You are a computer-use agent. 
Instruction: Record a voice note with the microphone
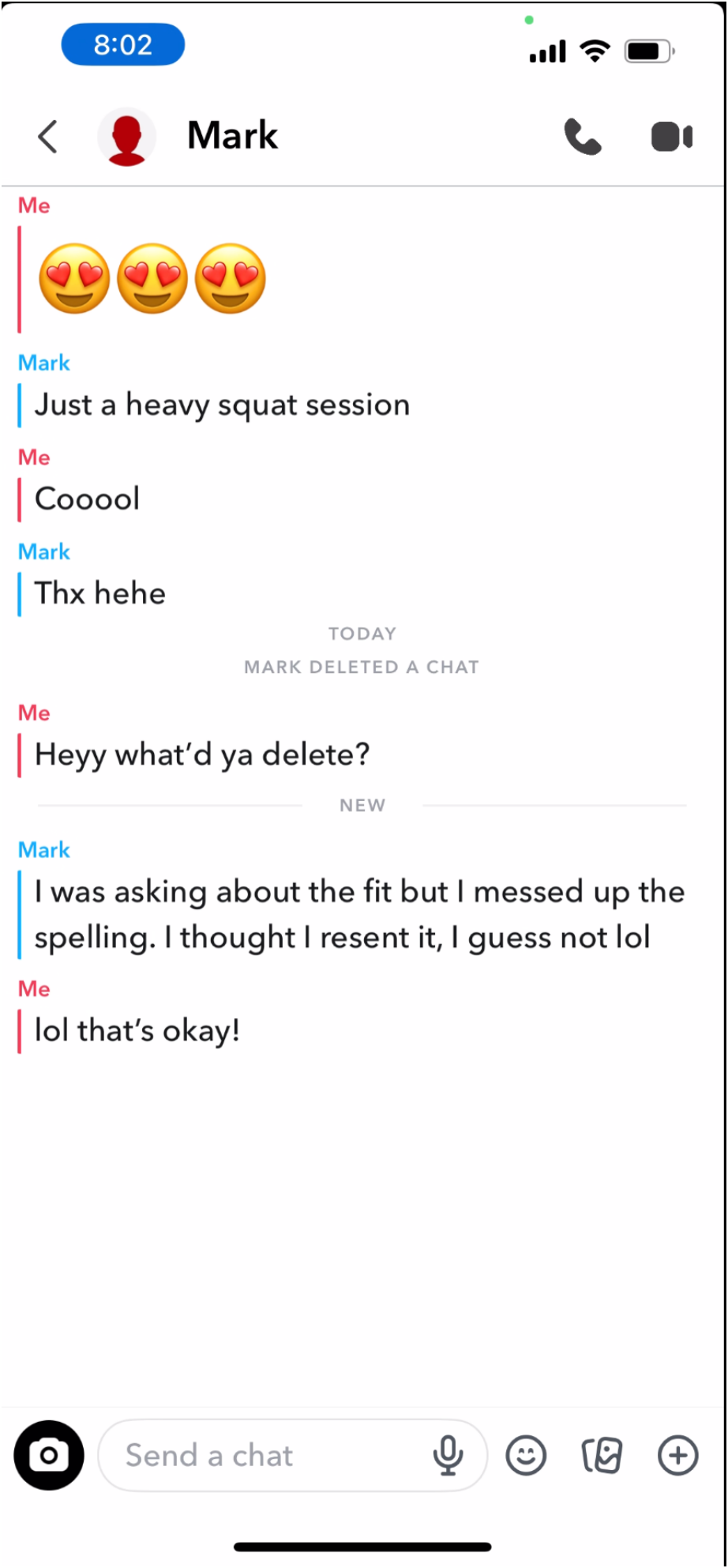pos(448,1455)
